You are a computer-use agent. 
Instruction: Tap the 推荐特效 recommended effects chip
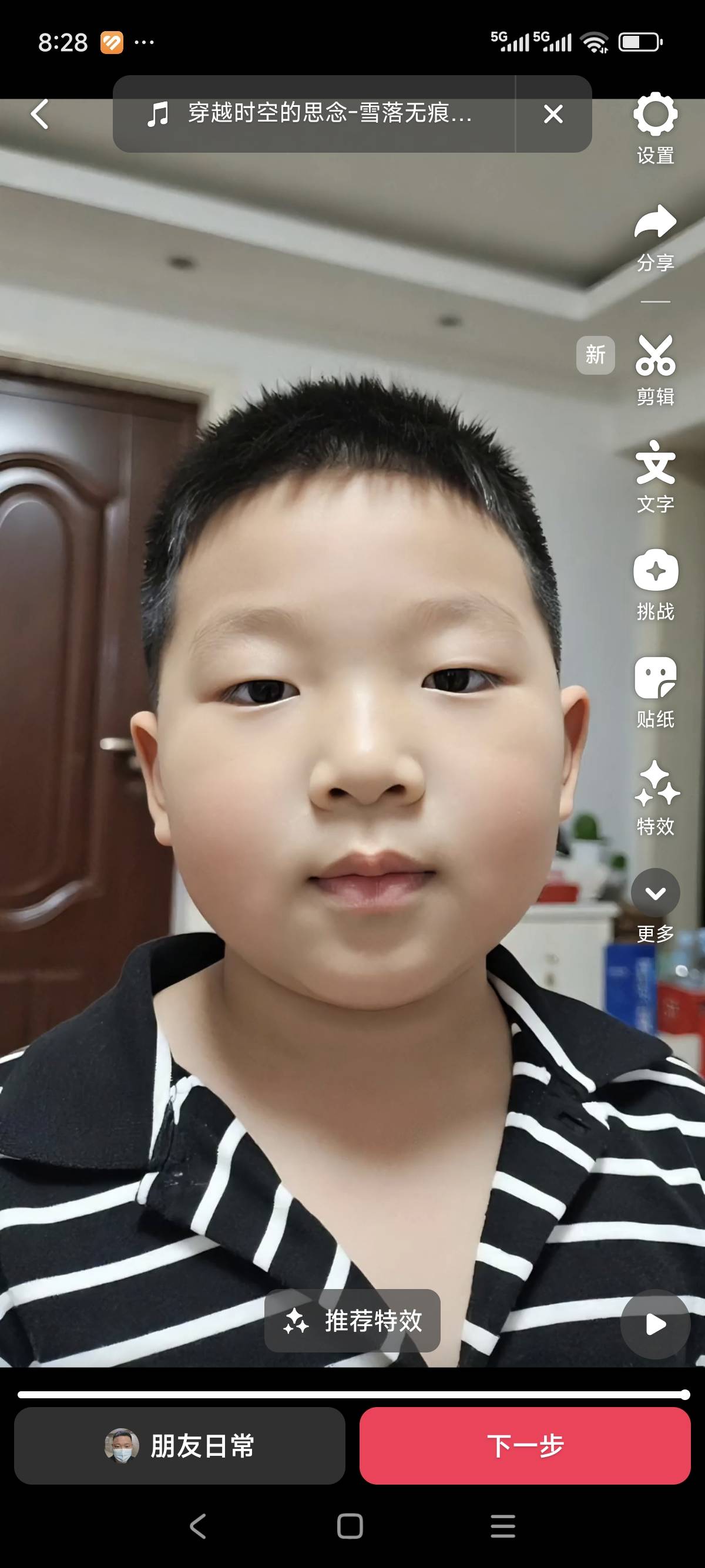tap(352, 1320)
